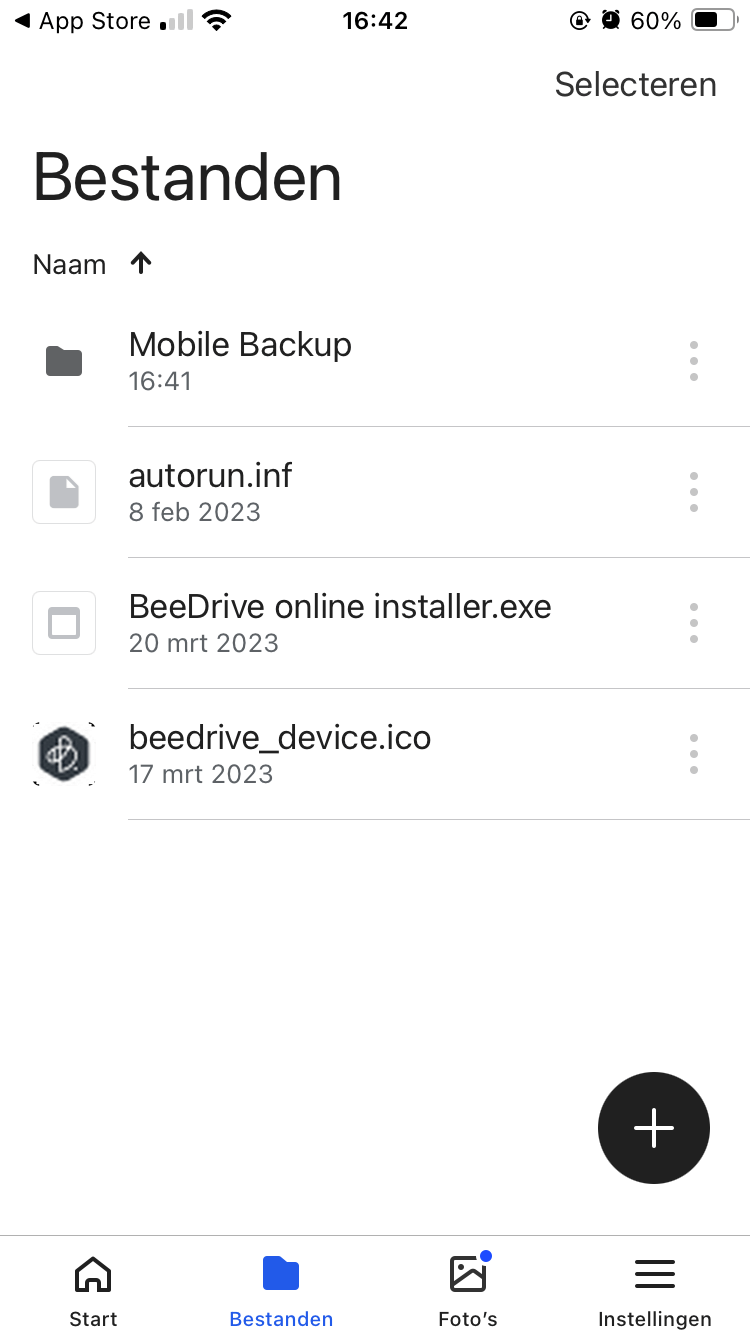This screenshot has height=1334, width=750.
Task: Tap Selecteren to select files
Action: click(x=635, y=85)
